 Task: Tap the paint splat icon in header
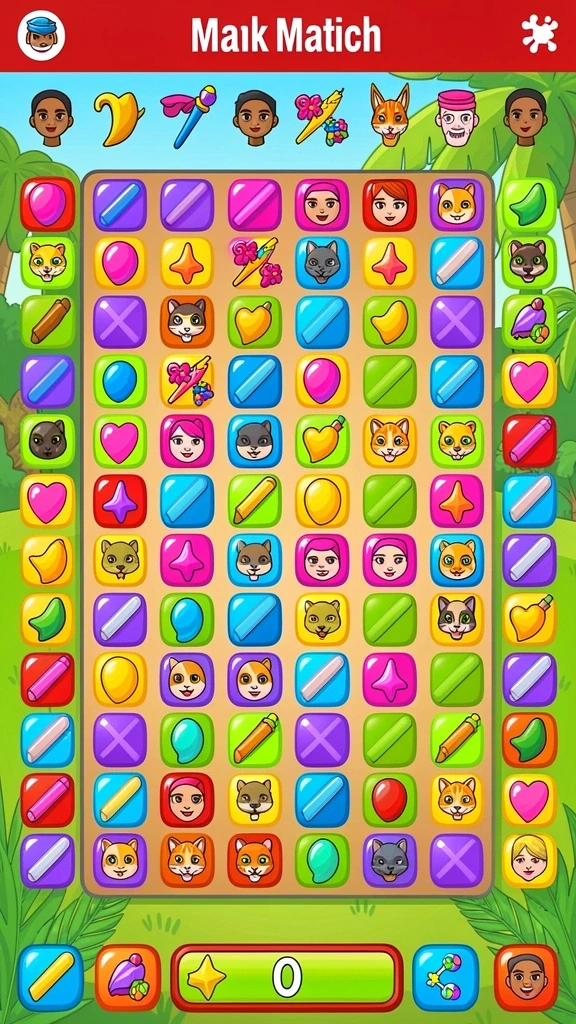[540, 34]
